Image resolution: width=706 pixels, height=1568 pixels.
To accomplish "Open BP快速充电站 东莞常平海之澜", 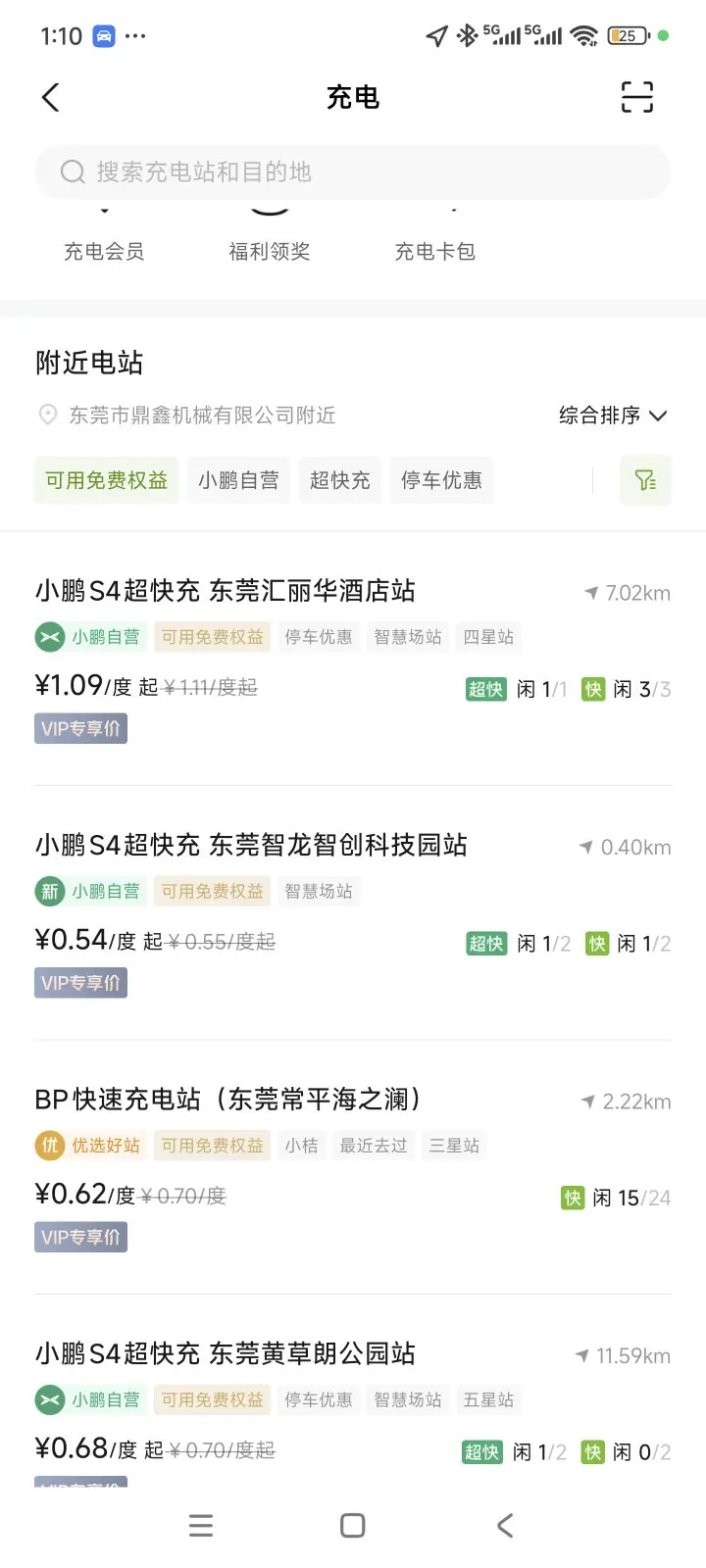I will (353, 1168).
